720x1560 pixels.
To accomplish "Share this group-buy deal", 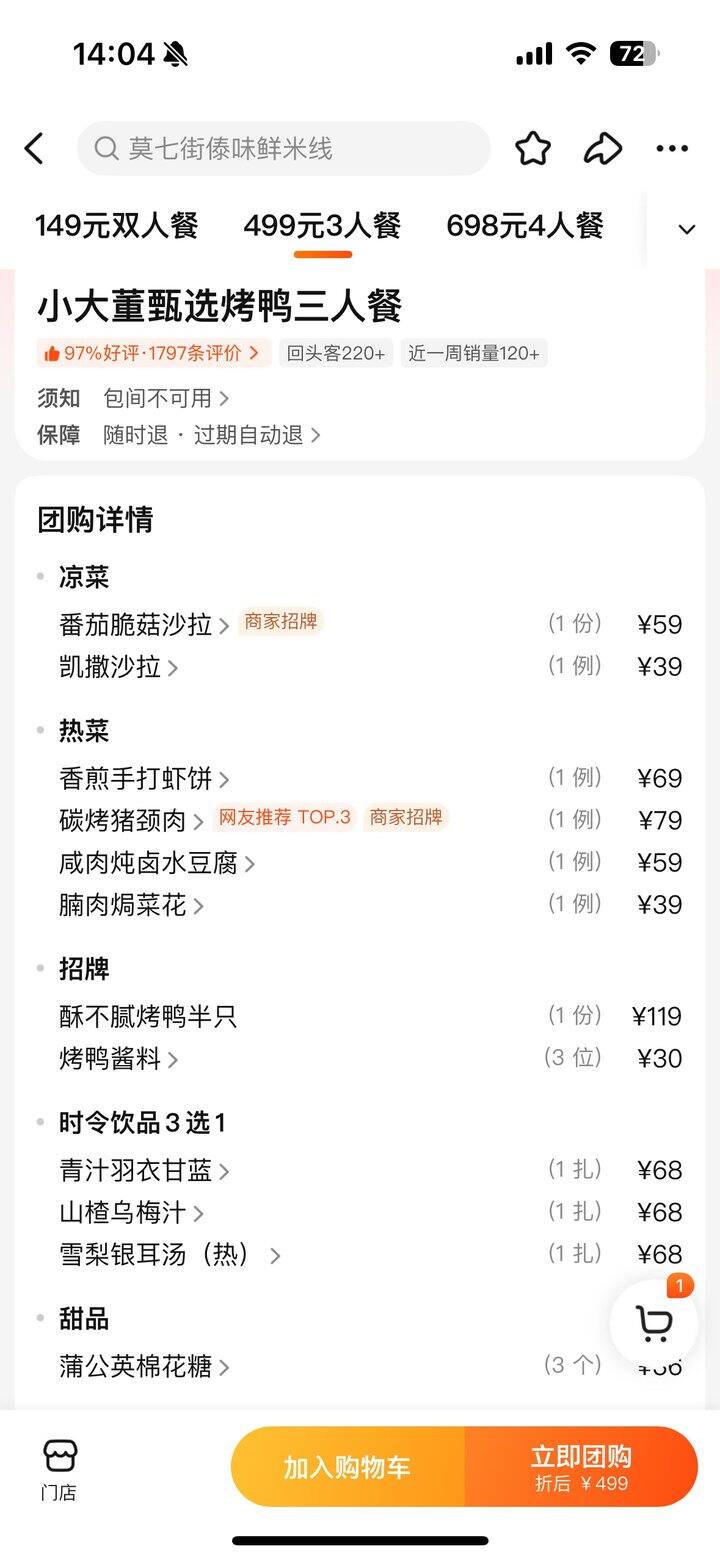I will point(602,150).
